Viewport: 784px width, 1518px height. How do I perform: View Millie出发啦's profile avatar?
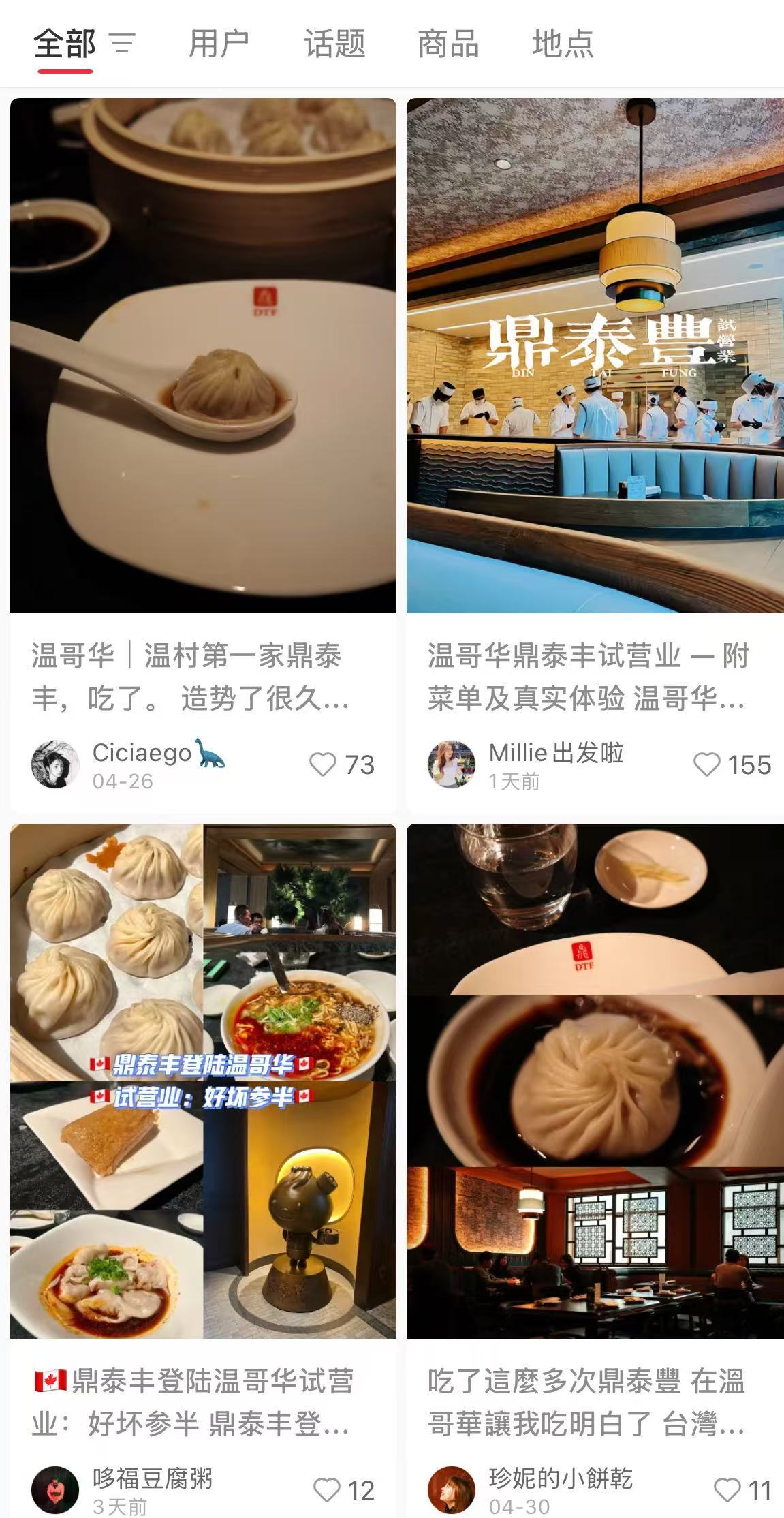[451, 764]
